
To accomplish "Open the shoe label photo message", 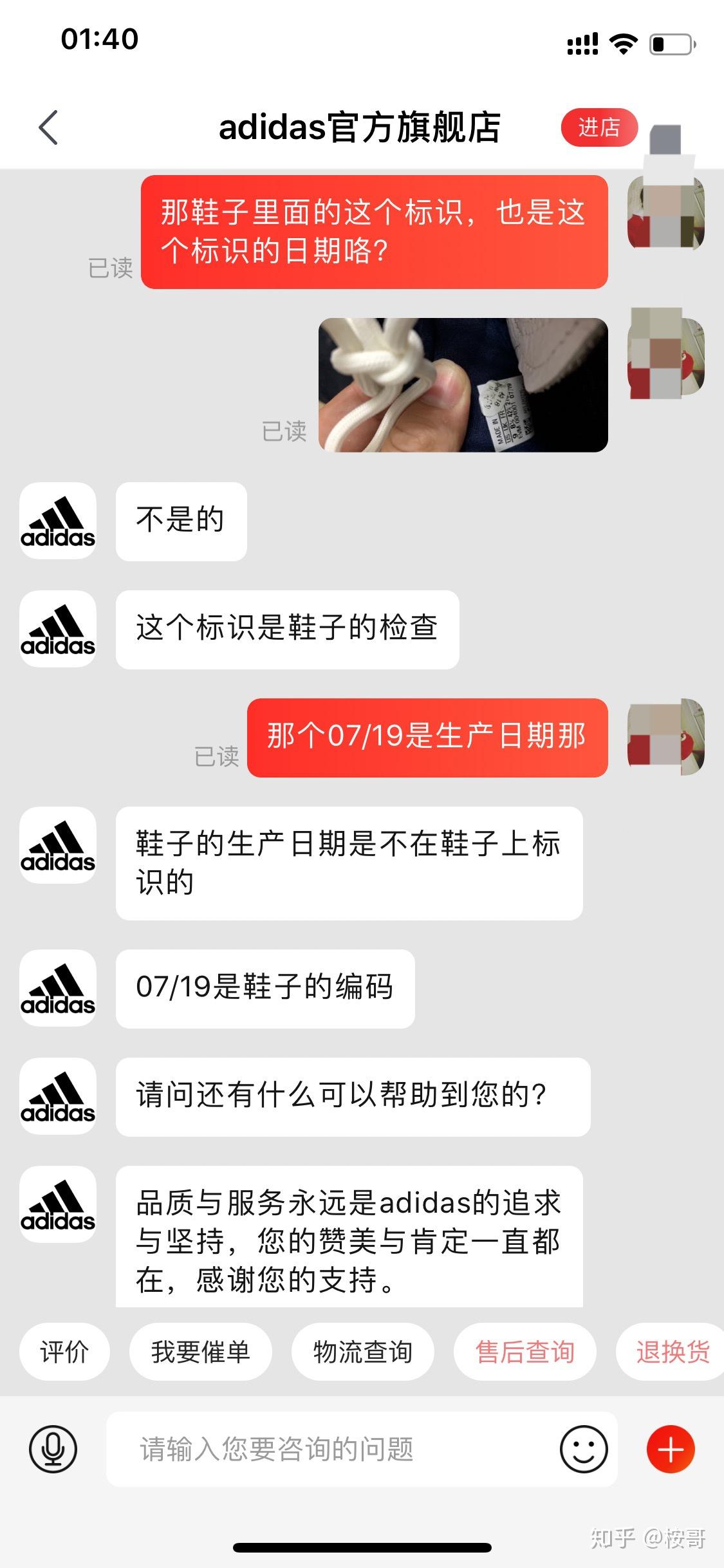I will click(x=463, y=385).
